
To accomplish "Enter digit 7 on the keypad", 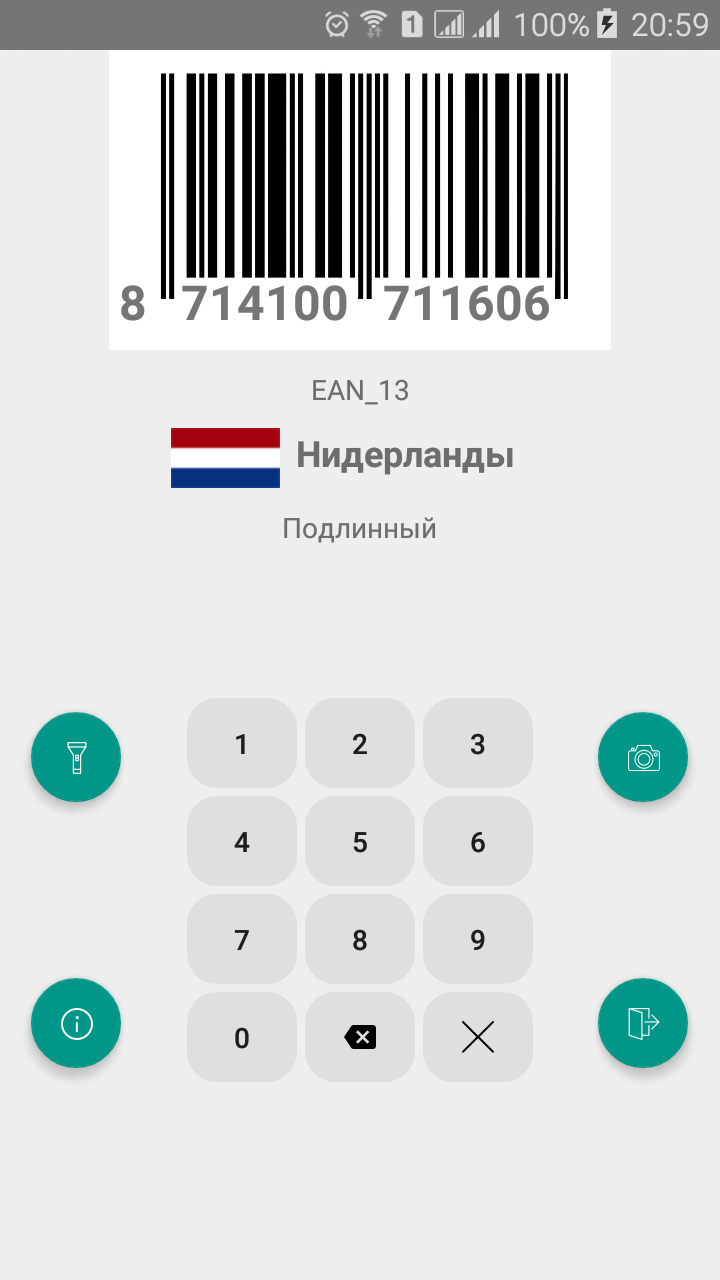I will 242,939.
